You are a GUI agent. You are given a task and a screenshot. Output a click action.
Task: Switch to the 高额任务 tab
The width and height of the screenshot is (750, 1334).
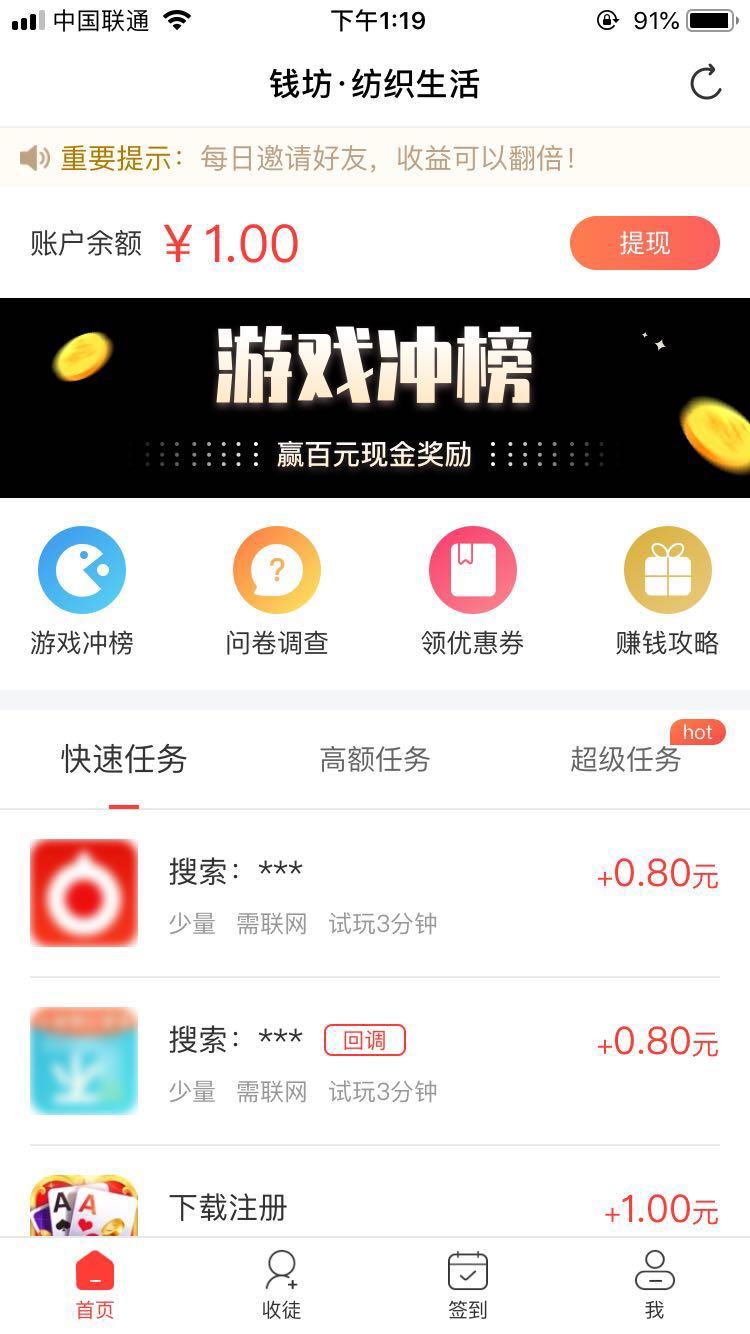tap(375, 760)
